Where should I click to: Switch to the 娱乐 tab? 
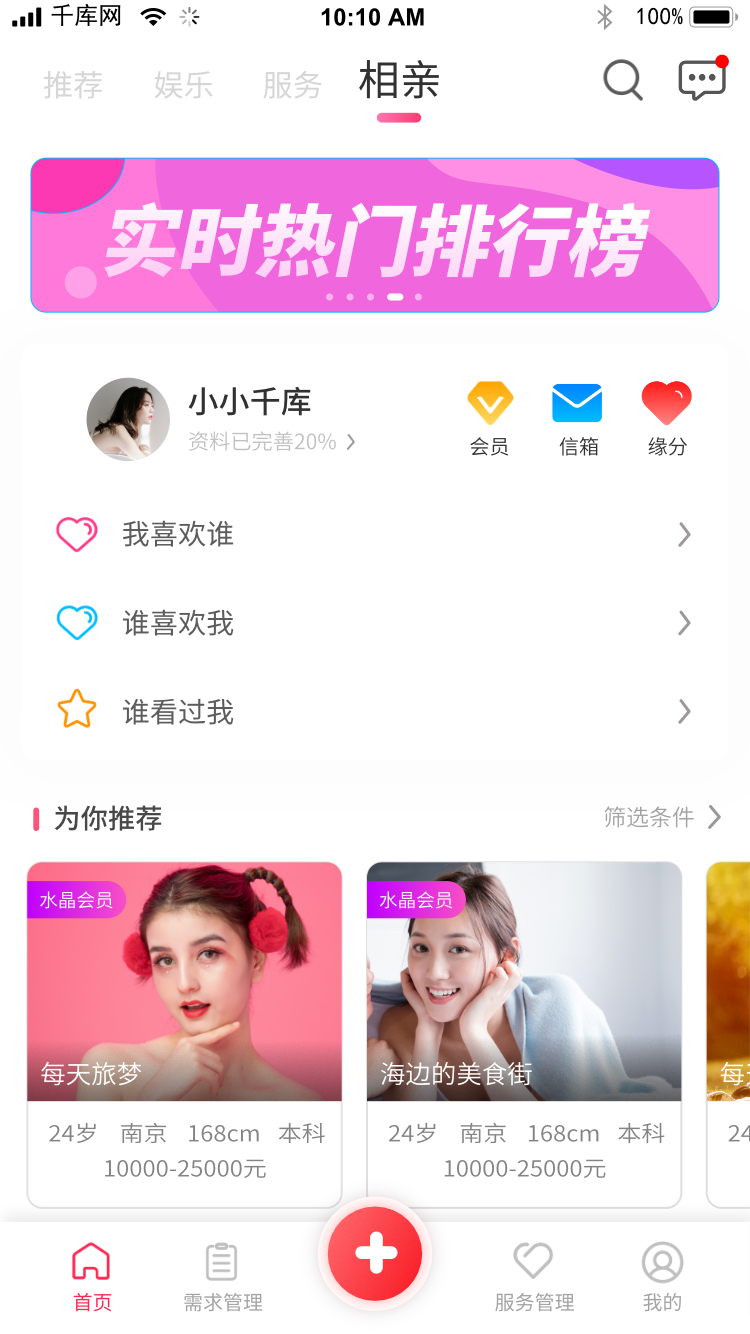(183, 85)
